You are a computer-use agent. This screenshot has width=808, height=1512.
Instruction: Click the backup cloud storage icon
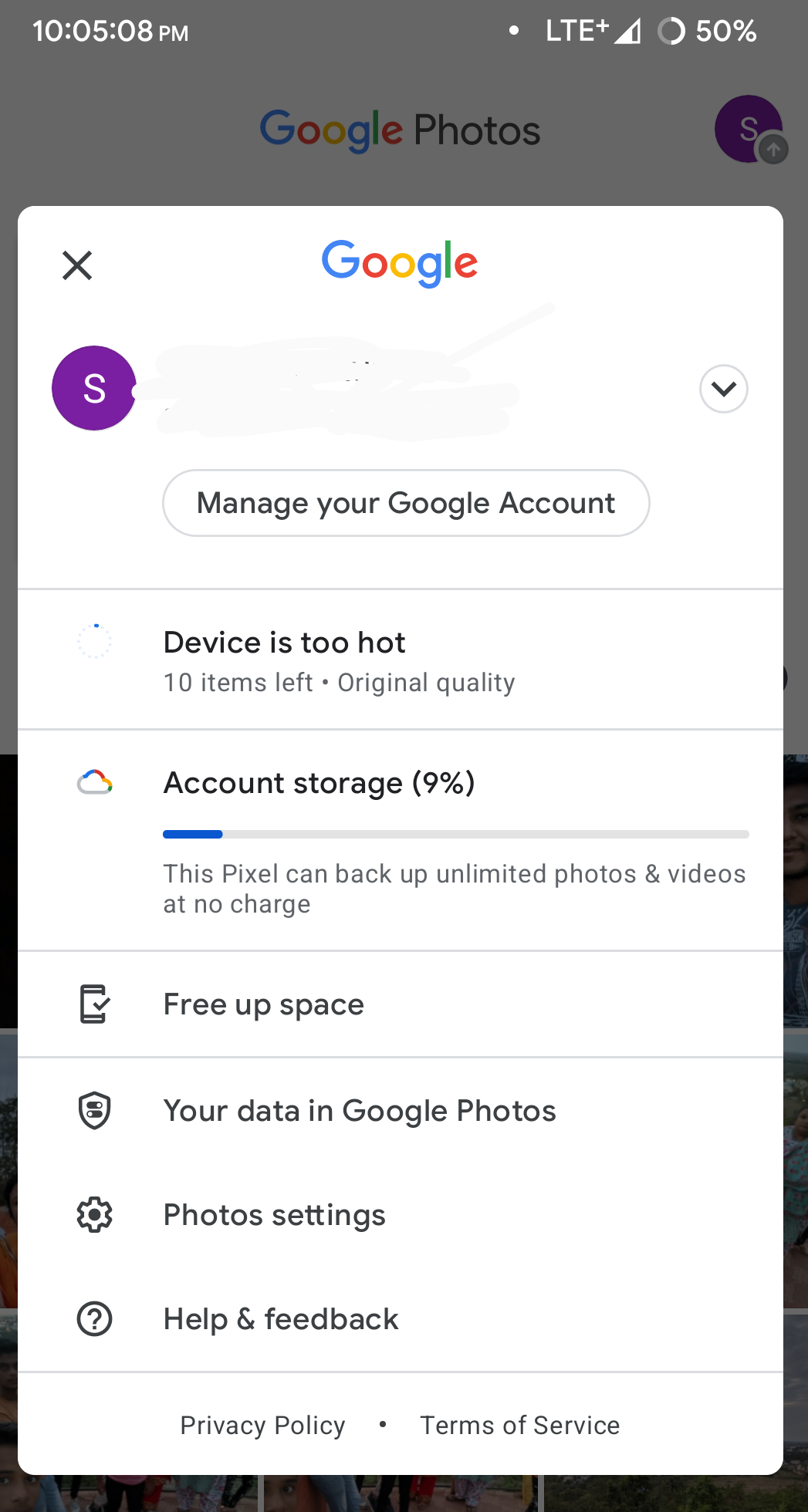point(95,782)
